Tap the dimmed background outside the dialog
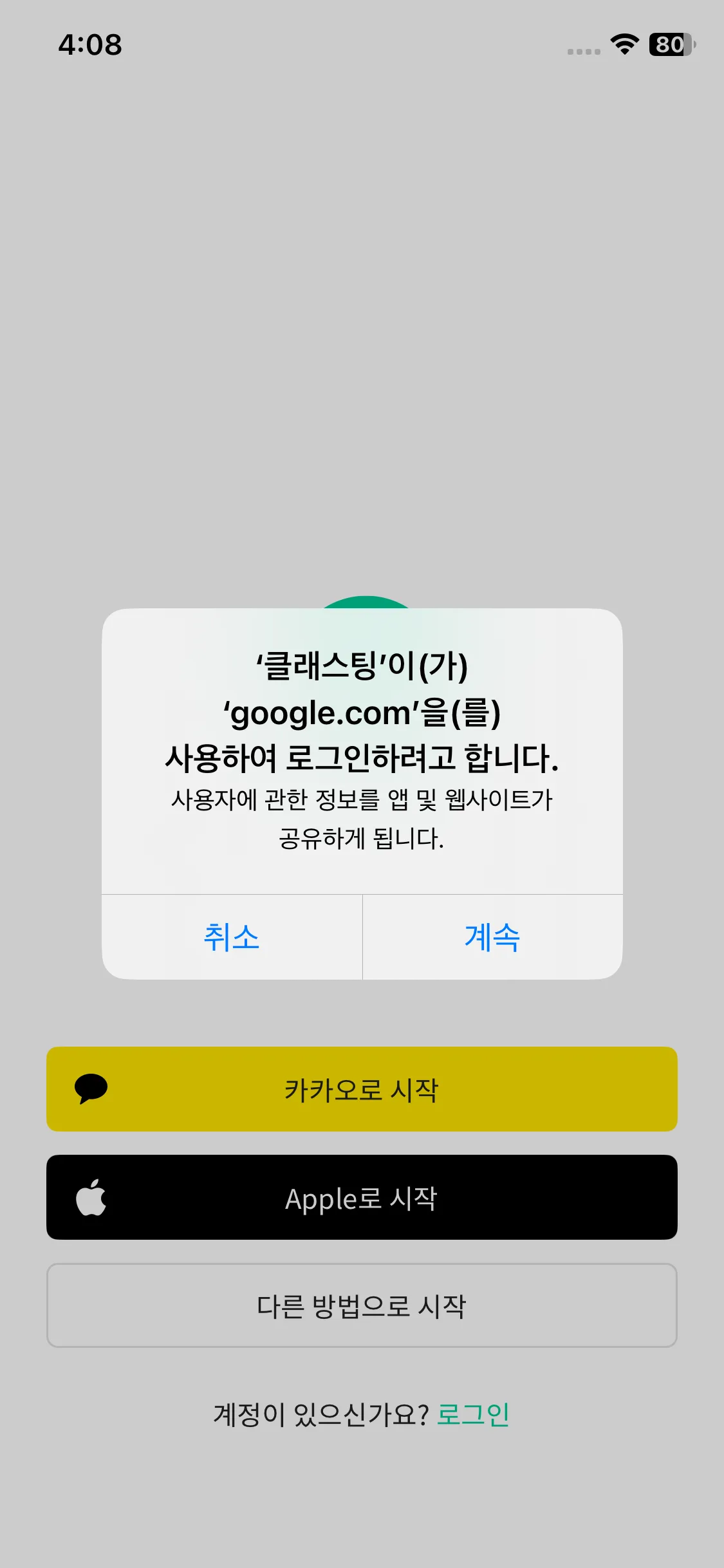 [x=362, y=322]
